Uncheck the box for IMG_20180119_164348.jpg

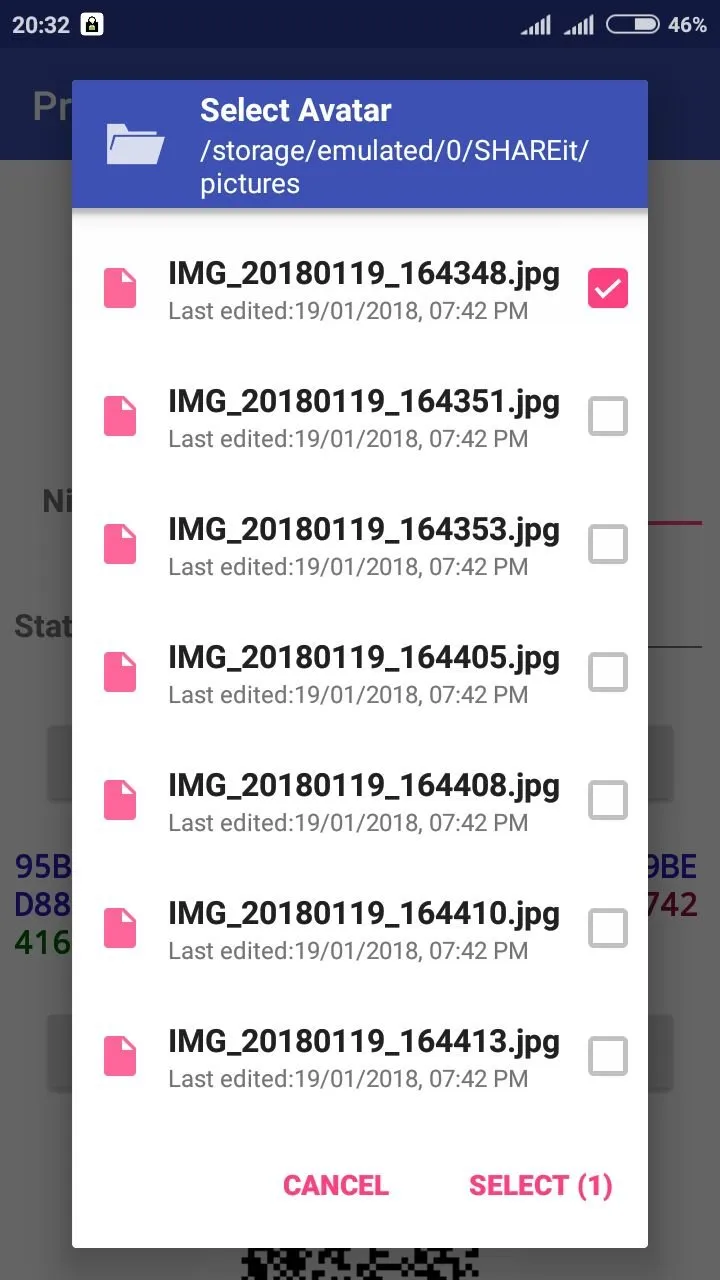pos(608,288)
